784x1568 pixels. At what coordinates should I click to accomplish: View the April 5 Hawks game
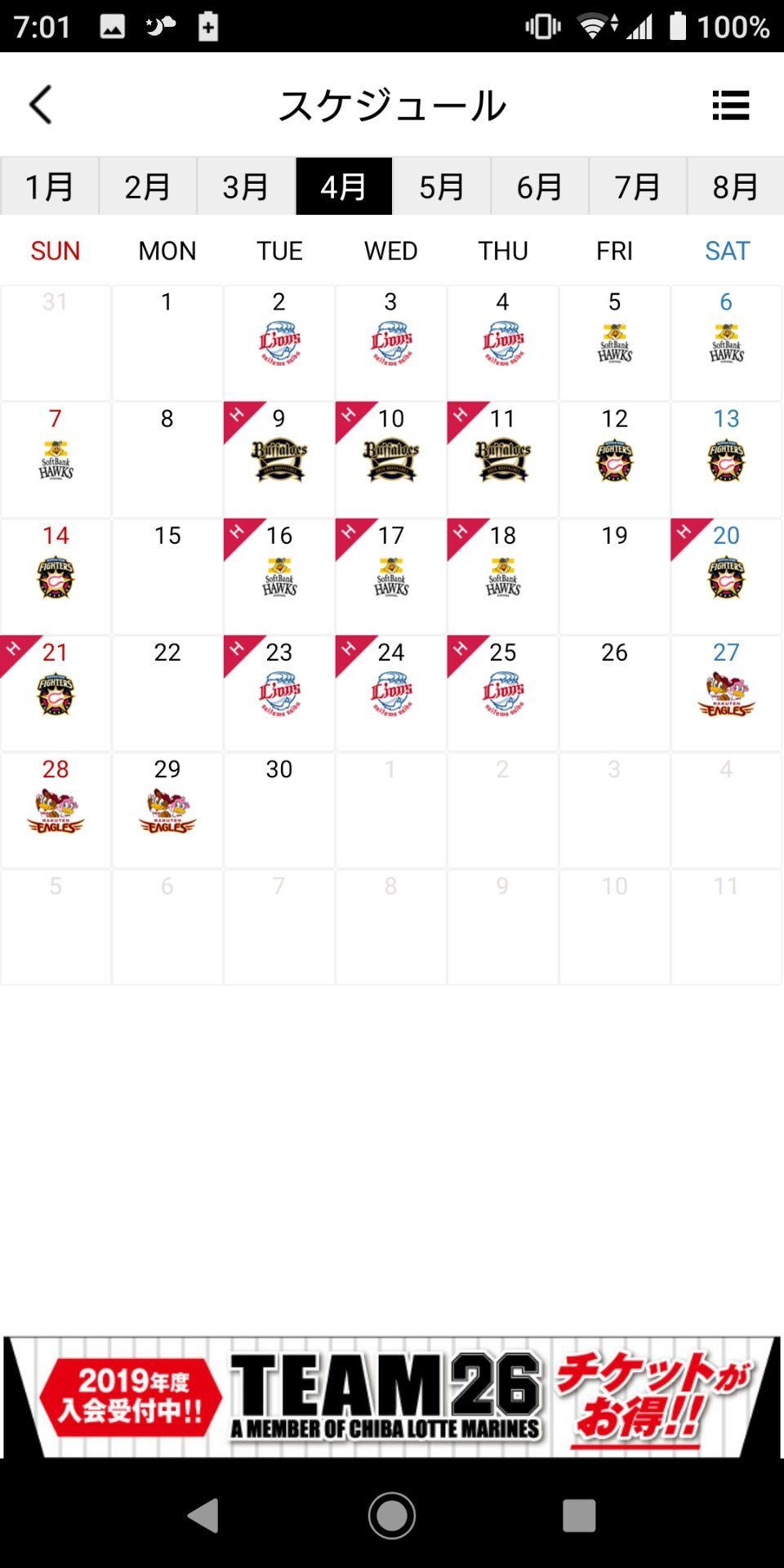click(614, 343)
